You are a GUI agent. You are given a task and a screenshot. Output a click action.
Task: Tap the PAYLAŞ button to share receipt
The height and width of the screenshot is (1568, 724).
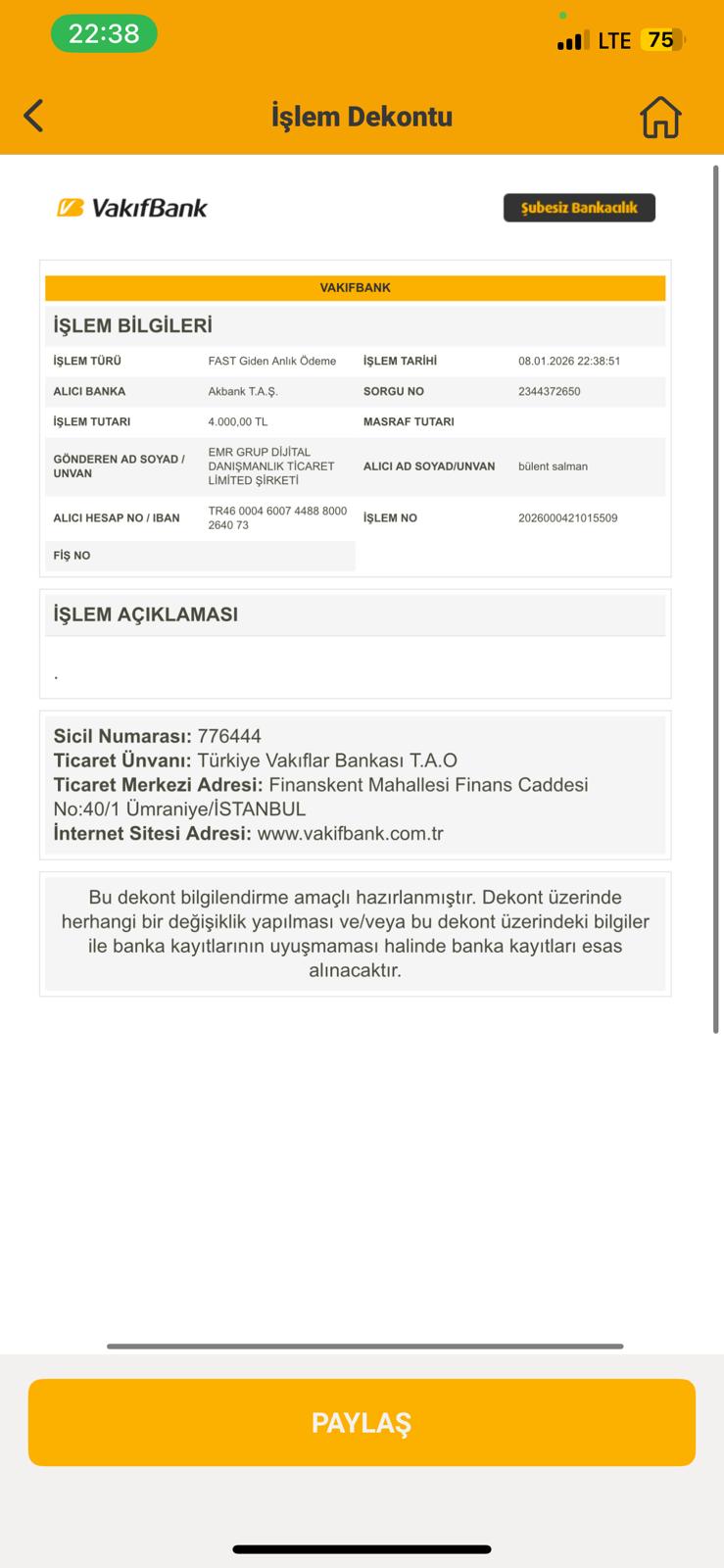362,1422
